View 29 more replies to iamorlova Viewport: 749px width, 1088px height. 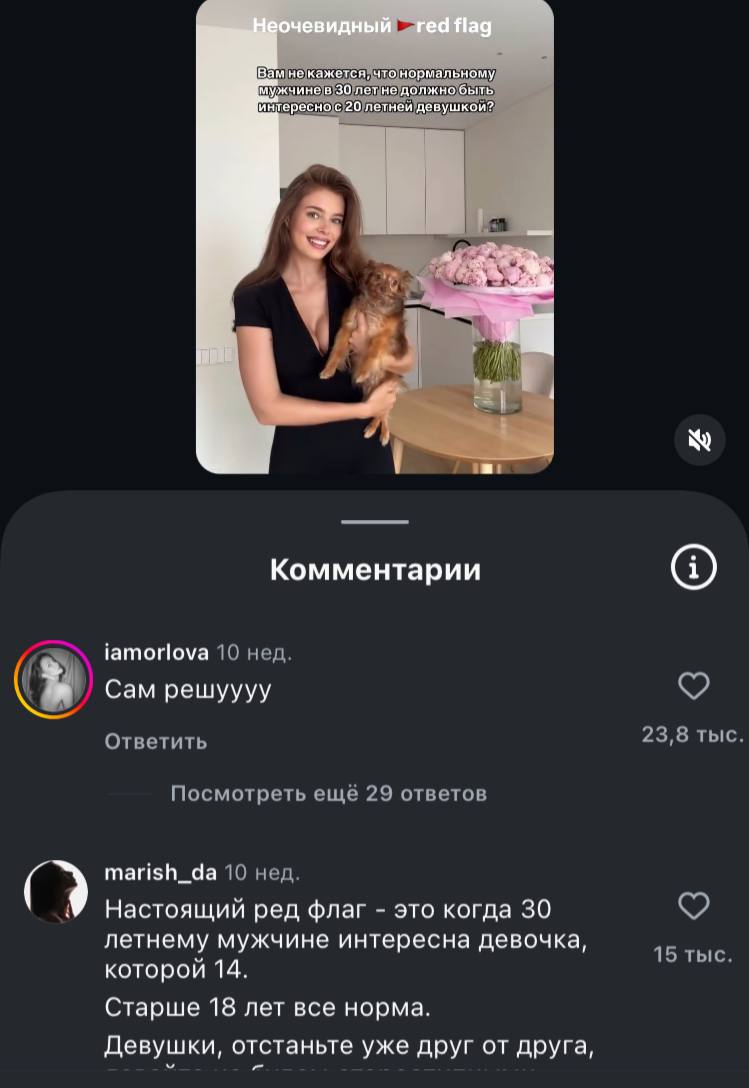(x=328, y=794)
